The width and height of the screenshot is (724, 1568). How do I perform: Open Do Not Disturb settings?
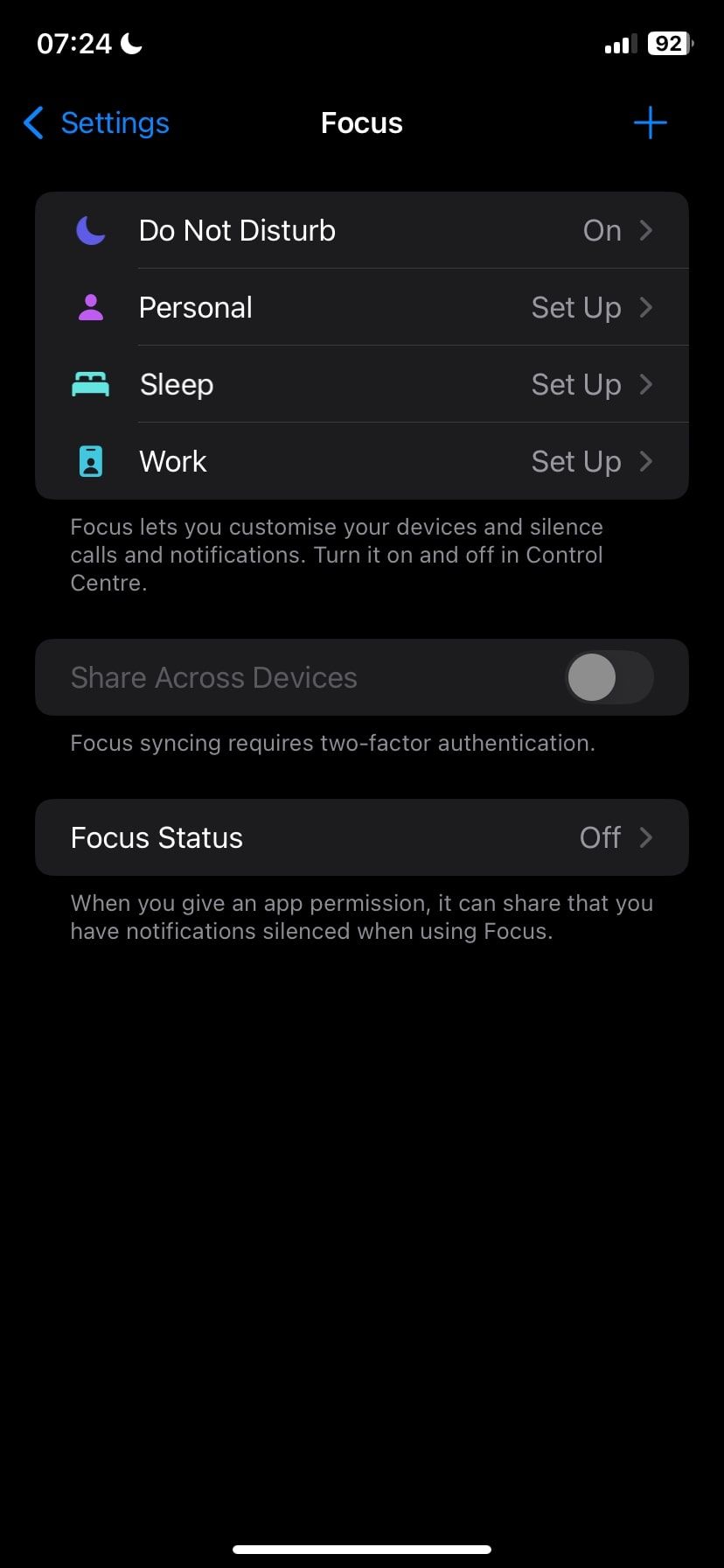click(x=362, y=231)
